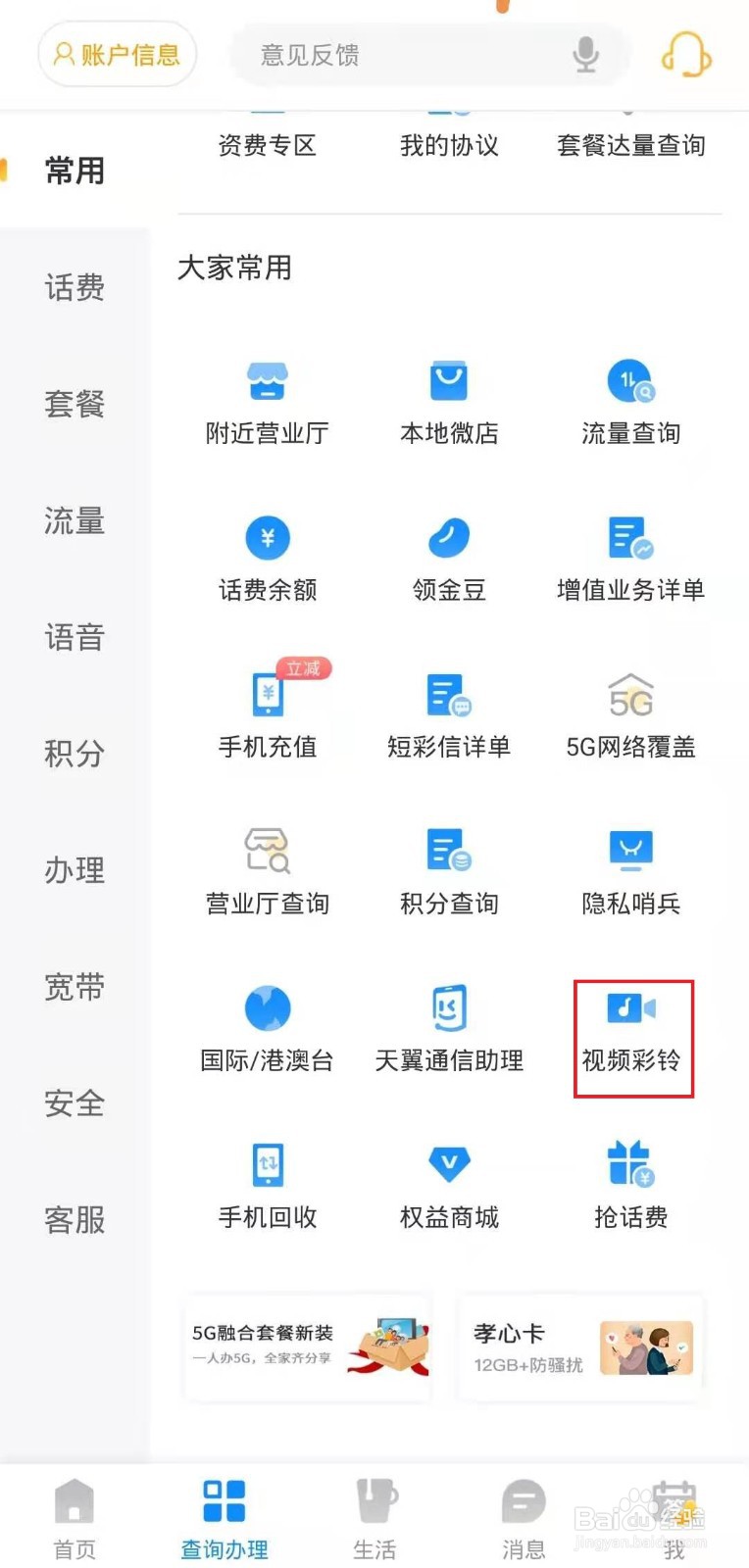Screen dimensions: 749x1568
Task: Open the 手机回收 phone recycling service
Action: click(267, 1186)
